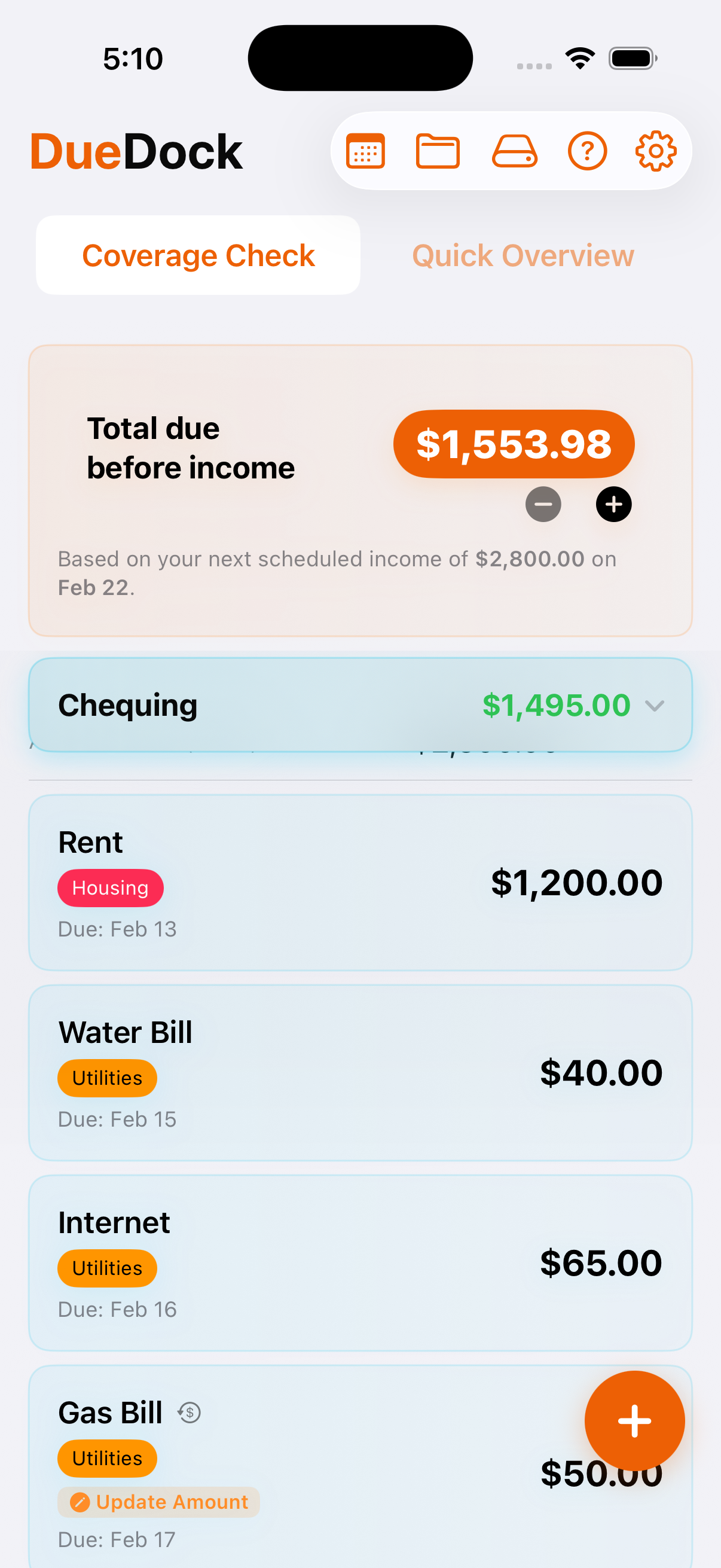Viewport: 721px width, 1568px height.
Task: Increase total due with the plus button
Action: point(613,504)
